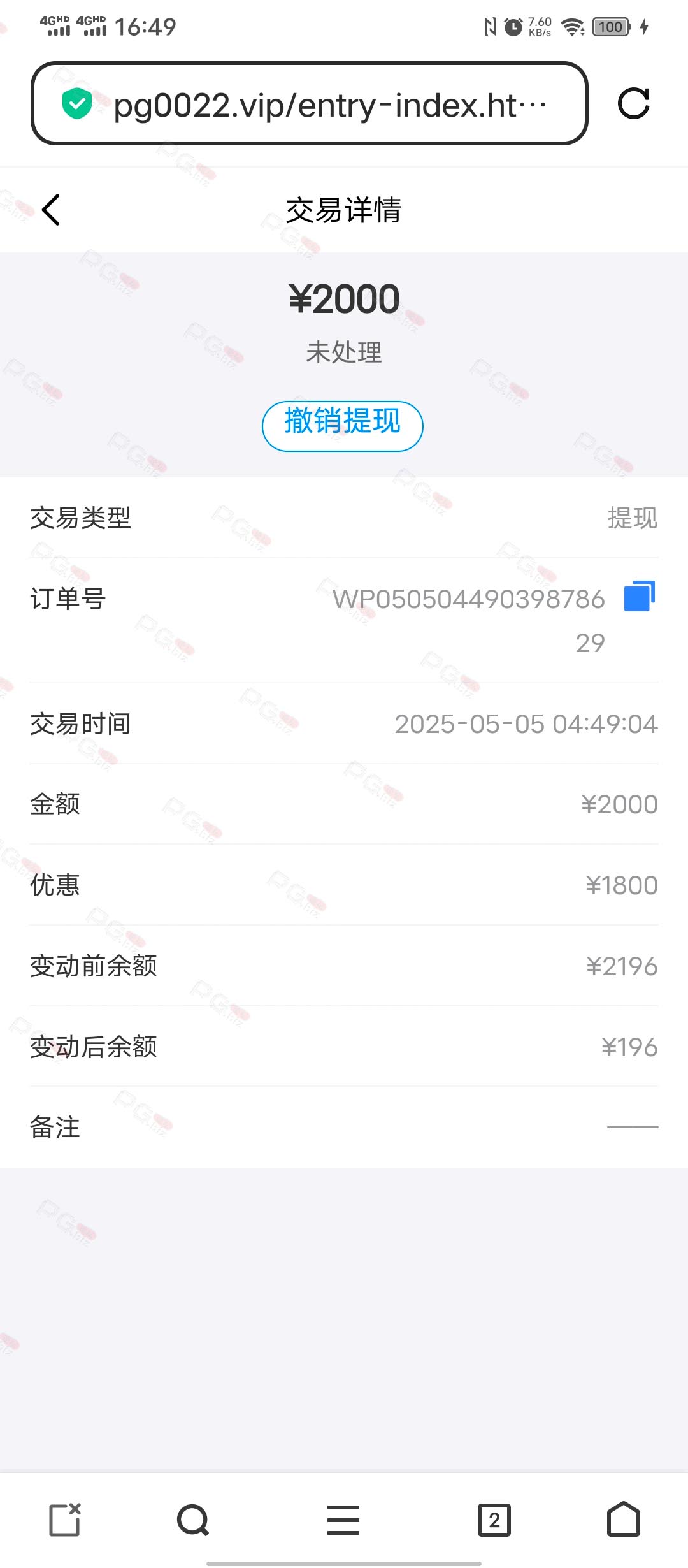This screenshot has height=1568, width=688.
Task: Open the browser search icon
Action: pyautogui.click(x=193, y=1520)
